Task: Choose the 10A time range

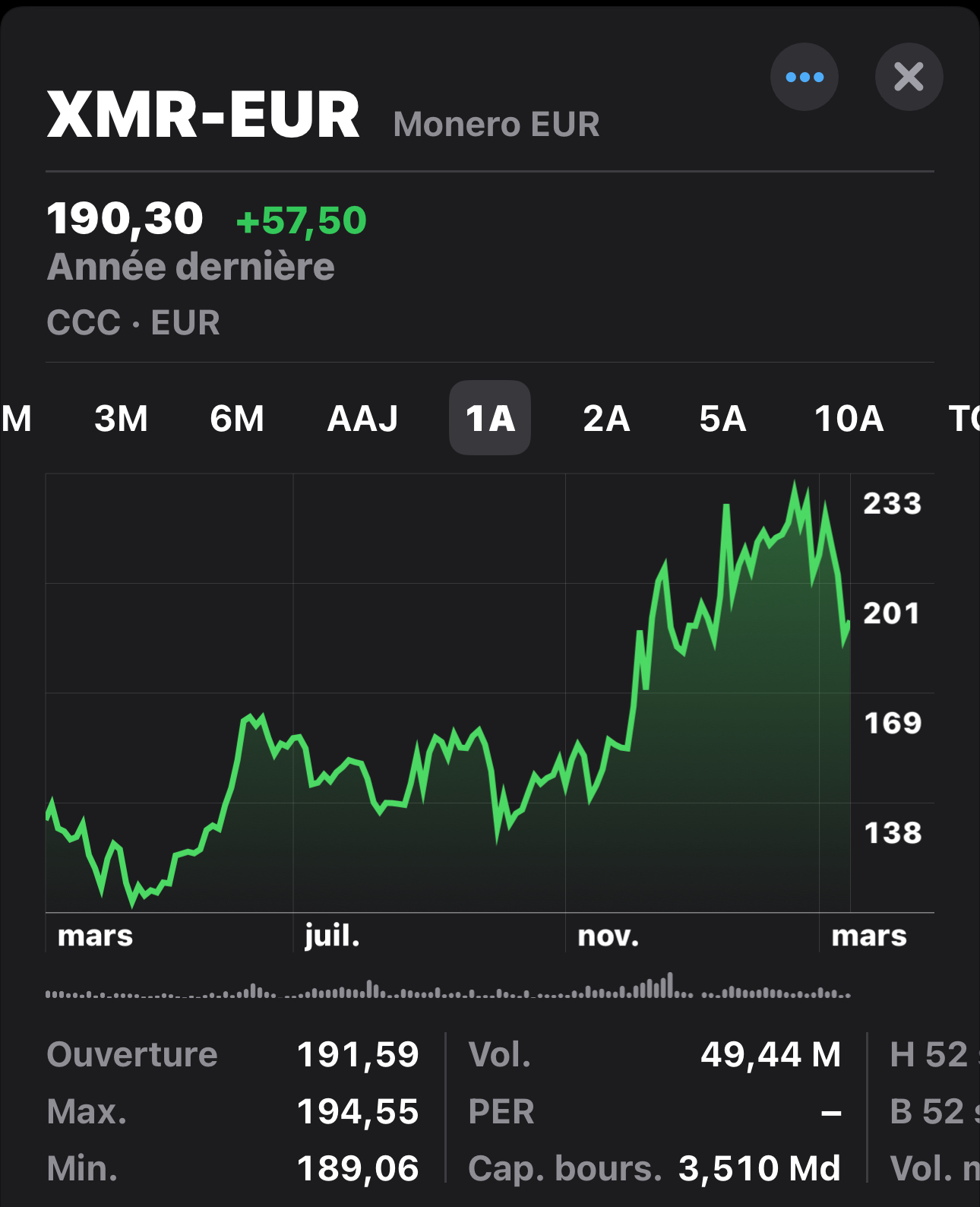Action: (x=849, y=418)
